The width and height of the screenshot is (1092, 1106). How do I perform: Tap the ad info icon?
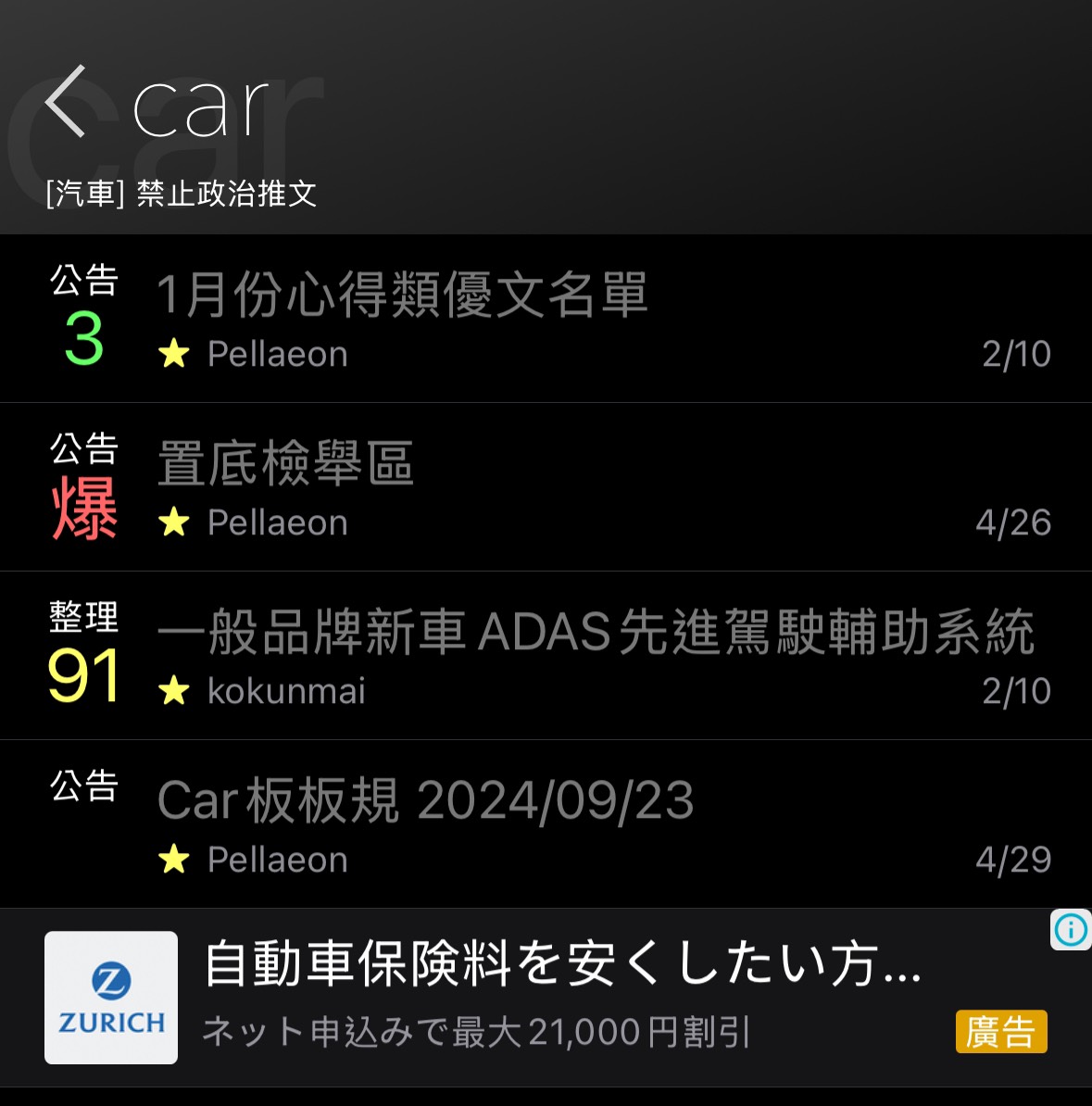pyautogui.click(x=1071, y=929)
